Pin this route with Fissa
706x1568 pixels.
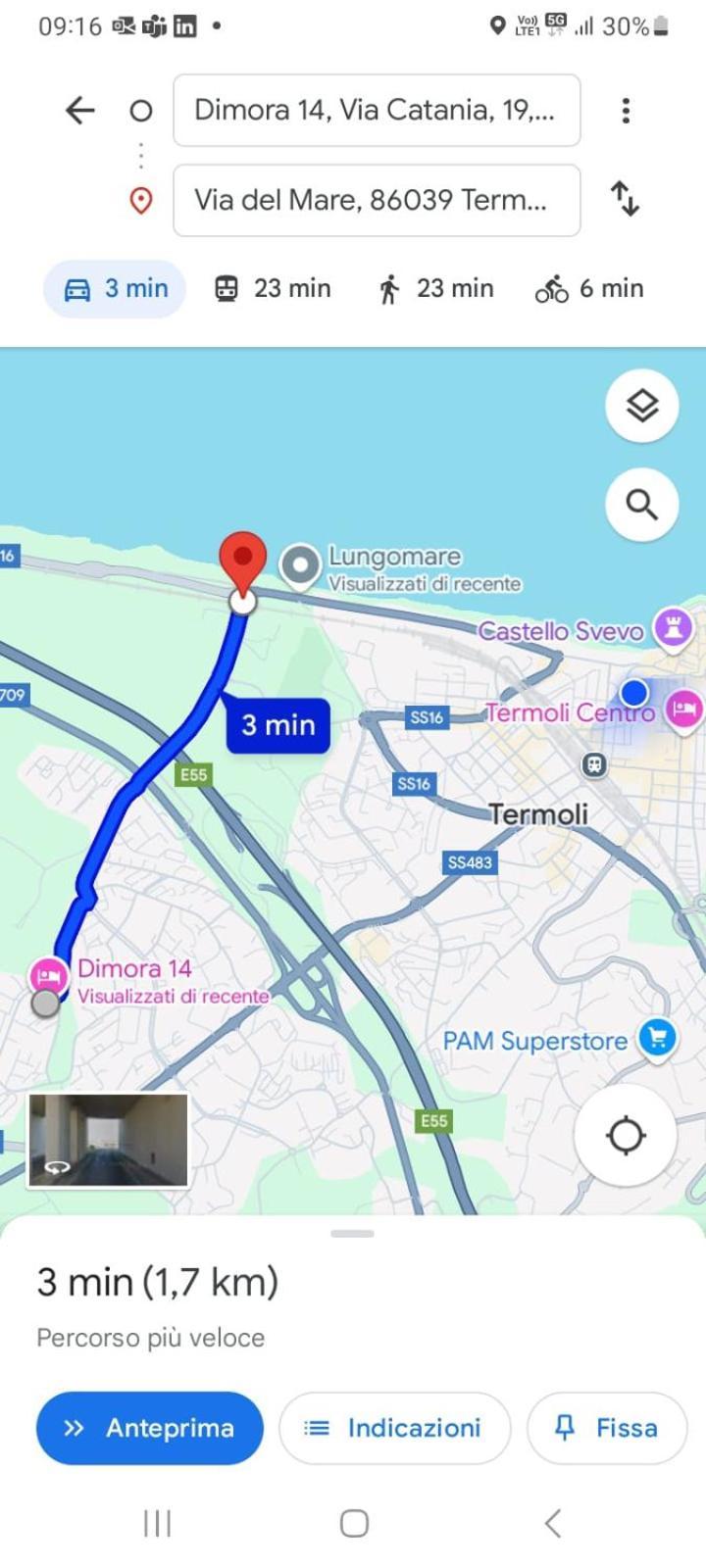tap(607, 1428)
